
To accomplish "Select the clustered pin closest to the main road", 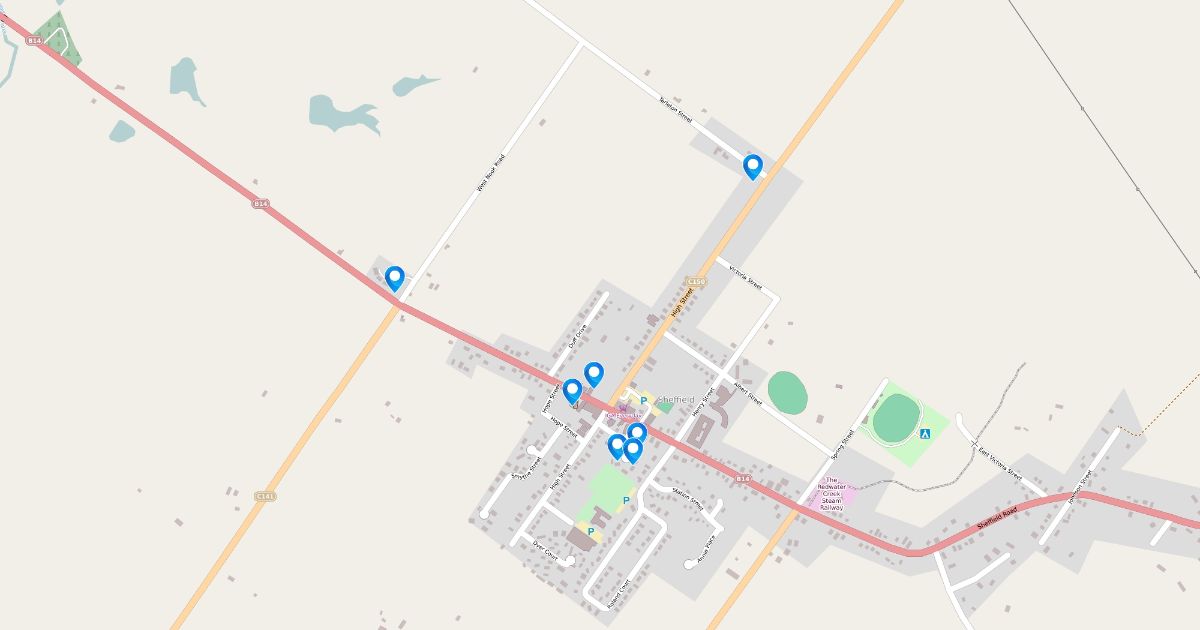I will (x=637, y=433).
